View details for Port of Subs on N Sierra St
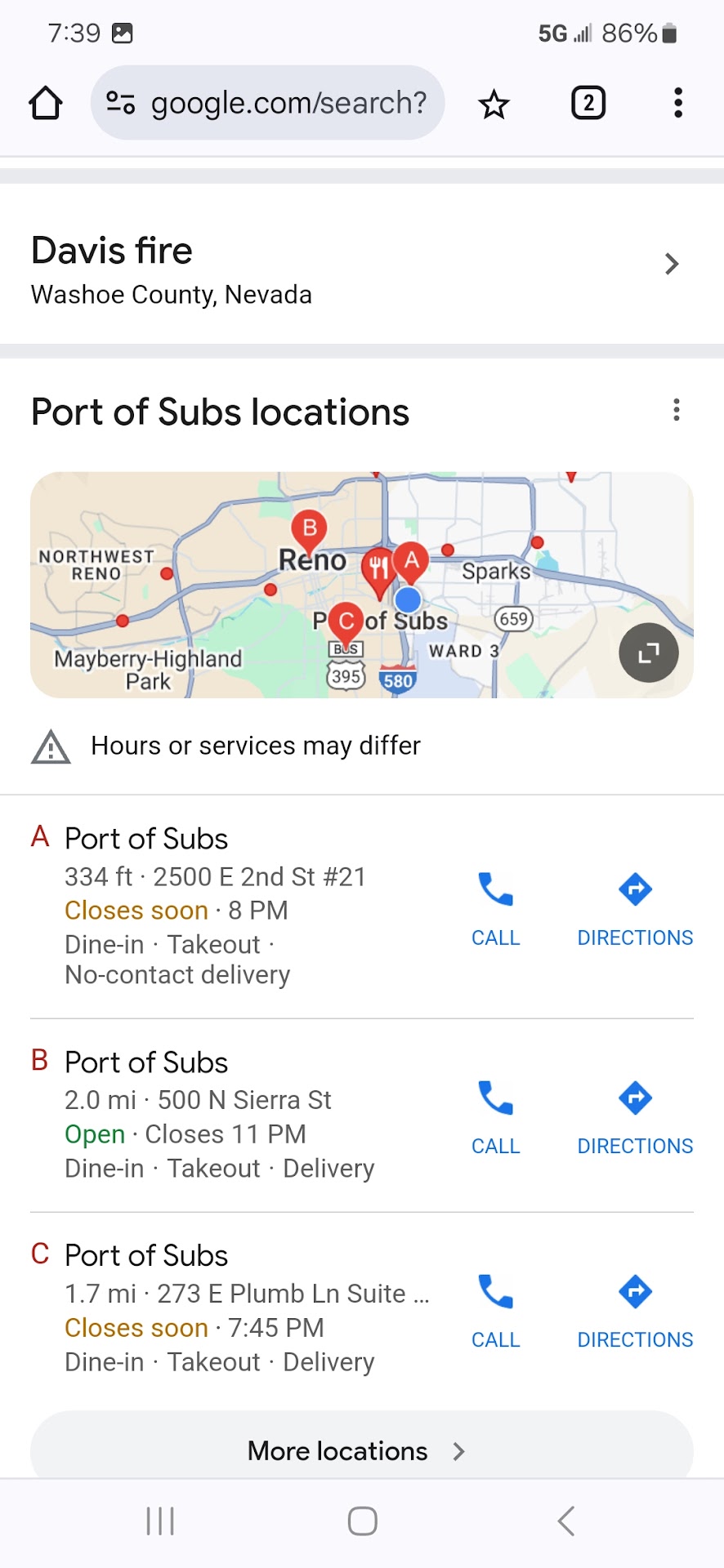The height and width of the screenshot is (1568, 724). point(147,1063)
